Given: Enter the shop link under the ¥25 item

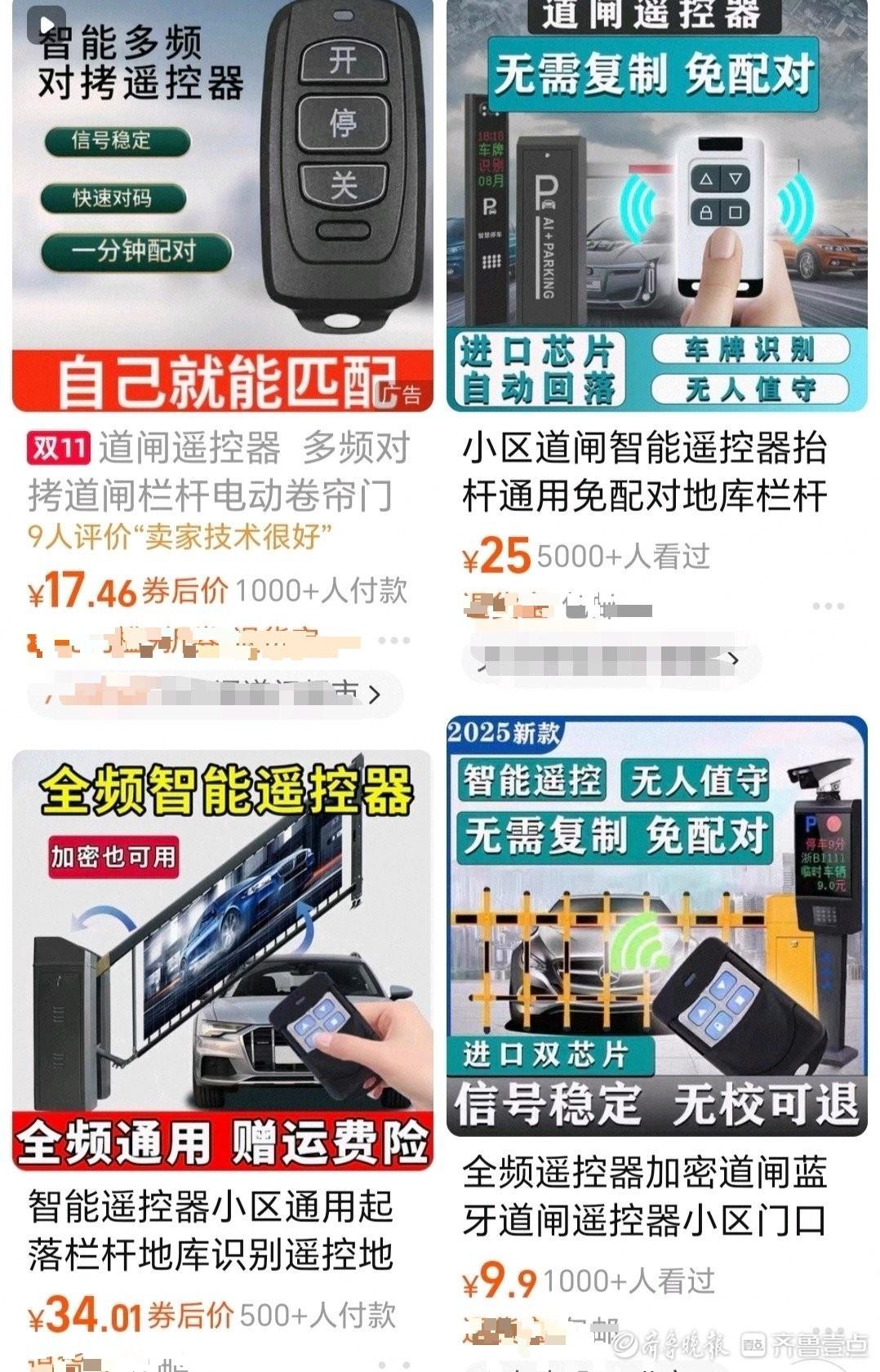Looking at the screenshot, I should 611,660.
